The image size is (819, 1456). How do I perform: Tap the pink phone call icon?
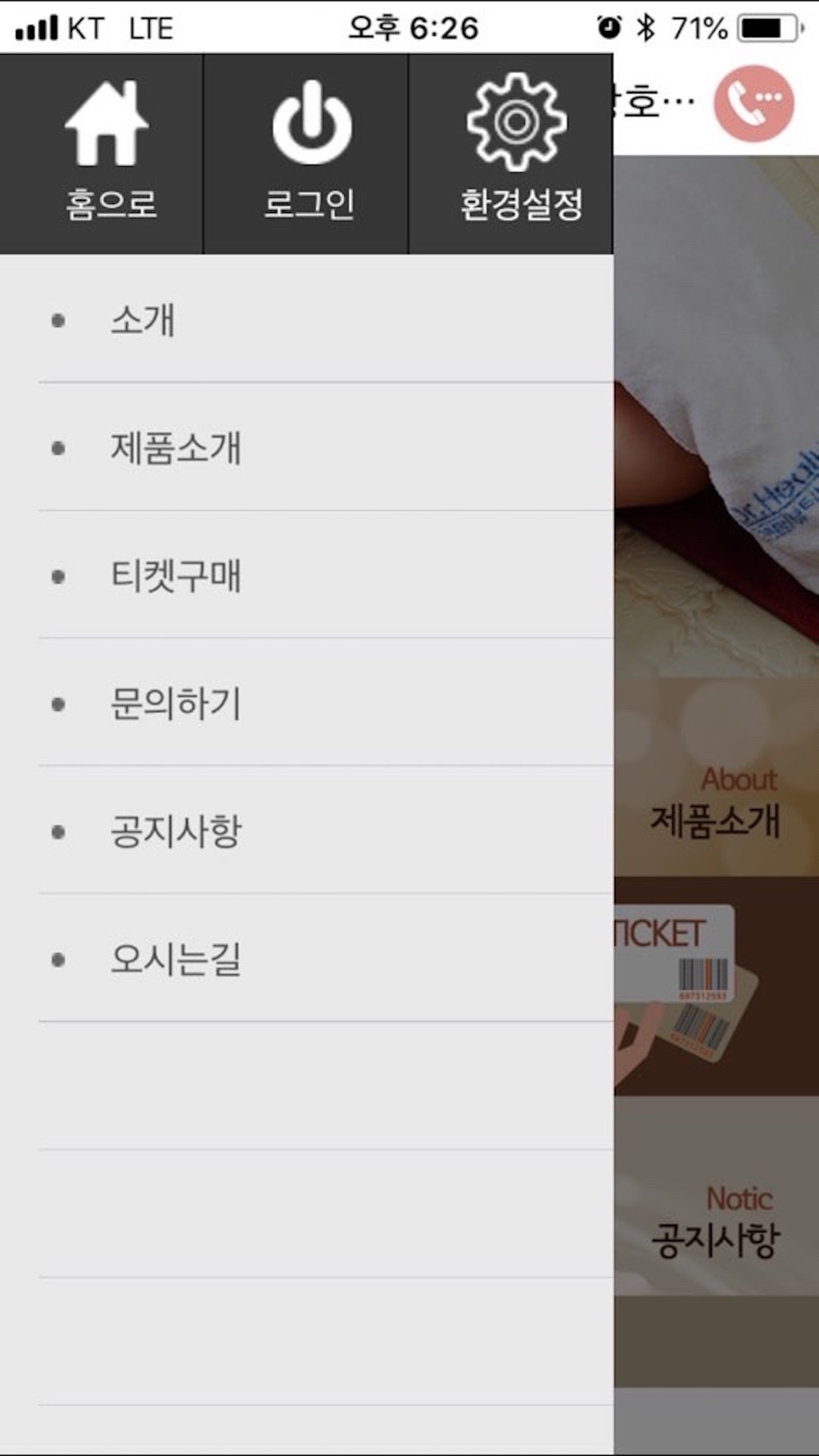[x=753, y=104]
